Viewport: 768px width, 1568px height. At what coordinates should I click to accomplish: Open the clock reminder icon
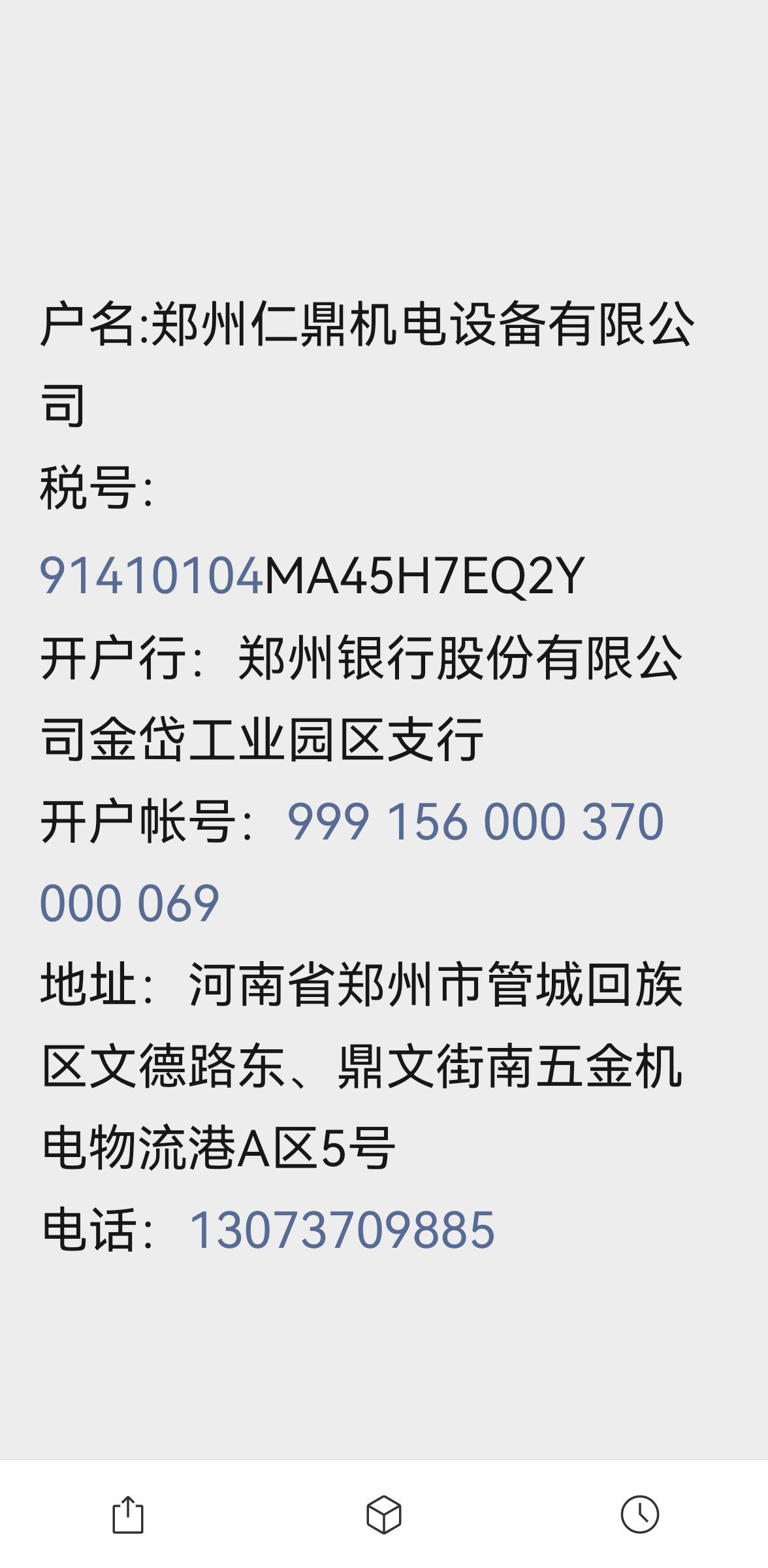pos(639,1514)
